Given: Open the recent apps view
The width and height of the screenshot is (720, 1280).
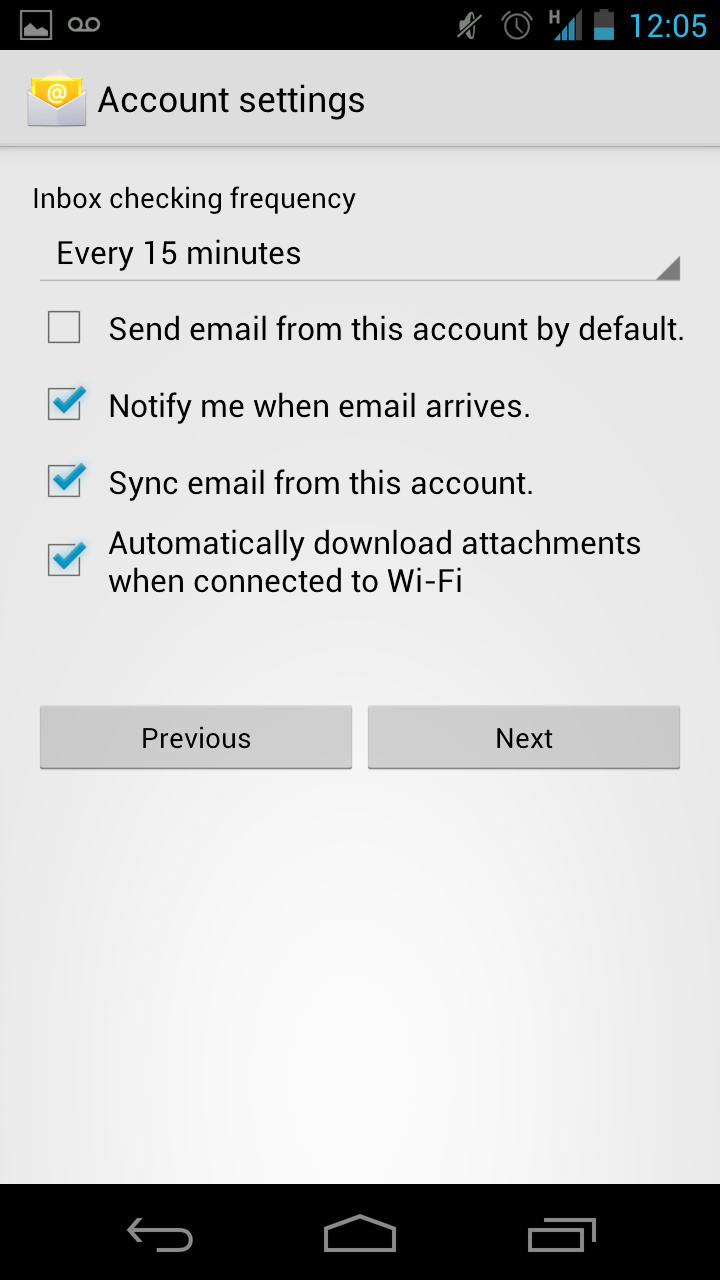Looking at the screenshot, I should 561,1234.
